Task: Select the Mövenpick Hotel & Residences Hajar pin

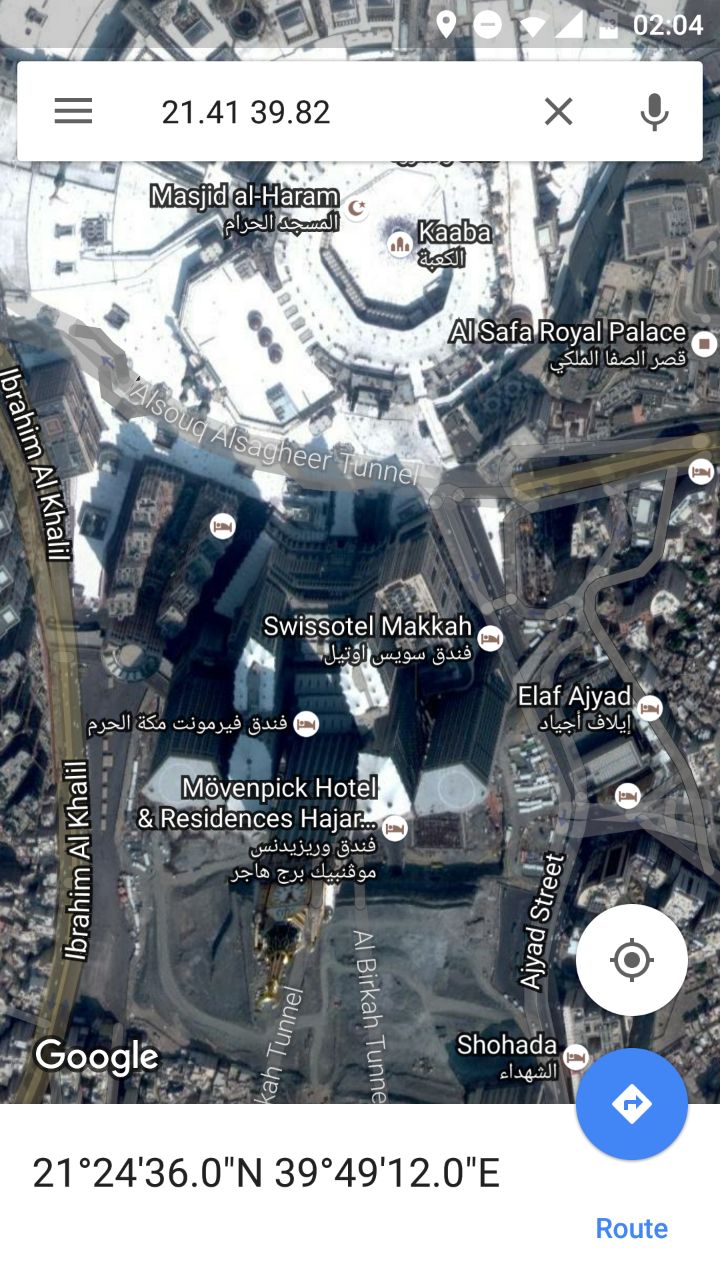Action: point(396,828)
